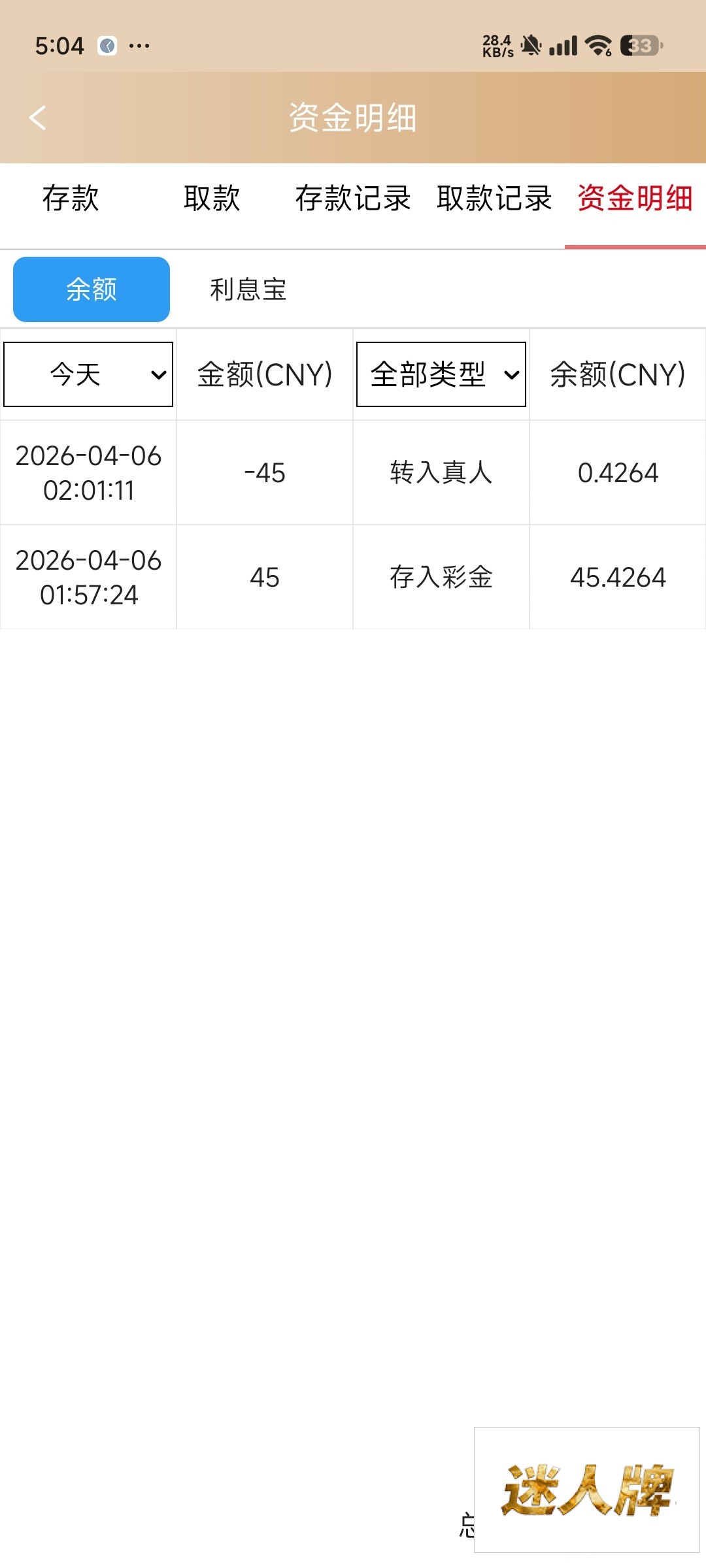
Task: Open the 全部类型 type filter
Action: [x=441, y=374]
